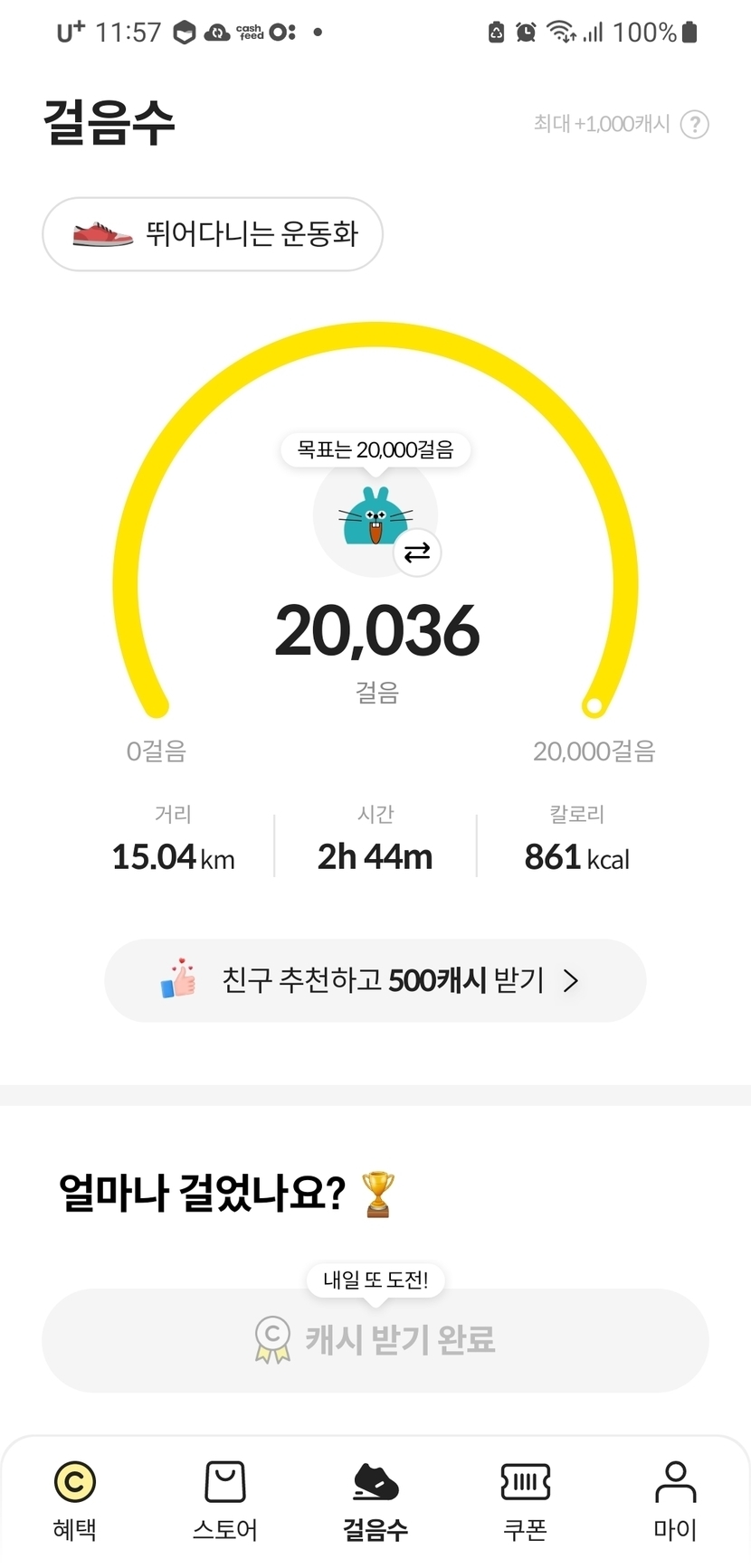Viewport: 751px width, 1568px height.
Task: Open the help question mark icon
Action: [694, 124]
